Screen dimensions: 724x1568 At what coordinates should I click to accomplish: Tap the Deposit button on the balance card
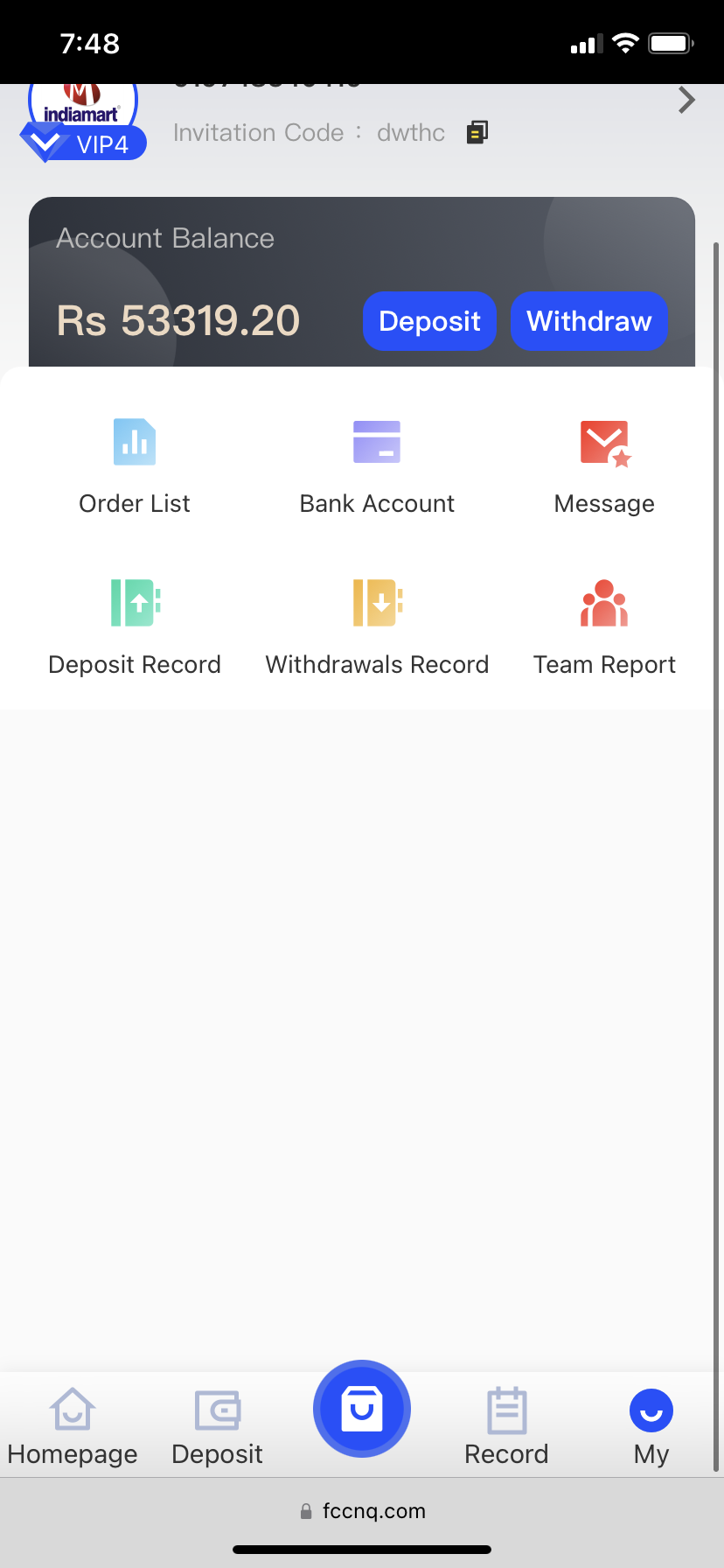pos(429,321)
